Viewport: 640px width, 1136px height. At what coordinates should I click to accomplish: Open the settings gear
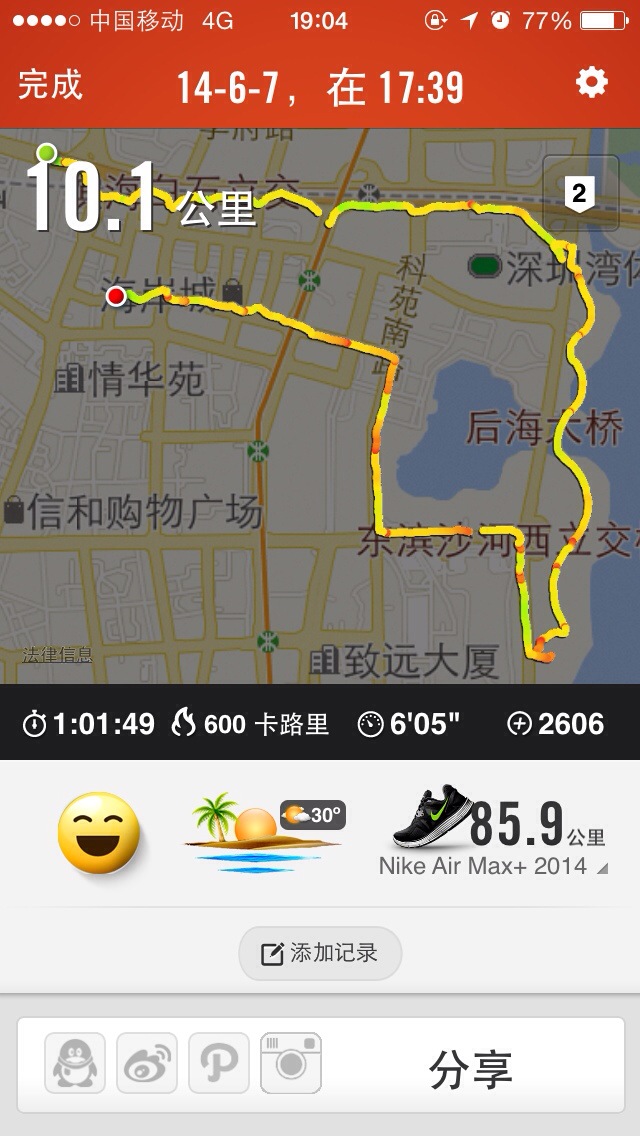591,84
